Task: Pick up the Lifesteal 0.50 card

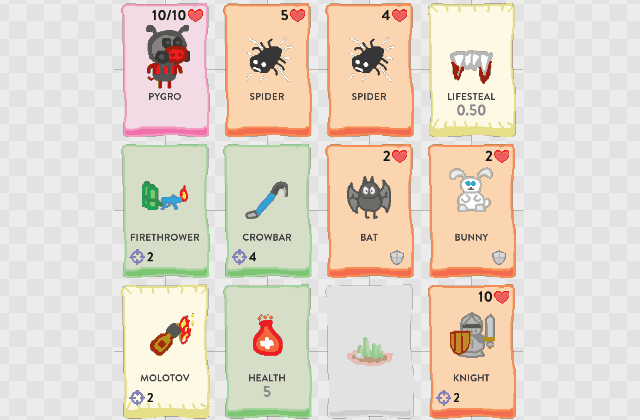Action: pos(471,70)
